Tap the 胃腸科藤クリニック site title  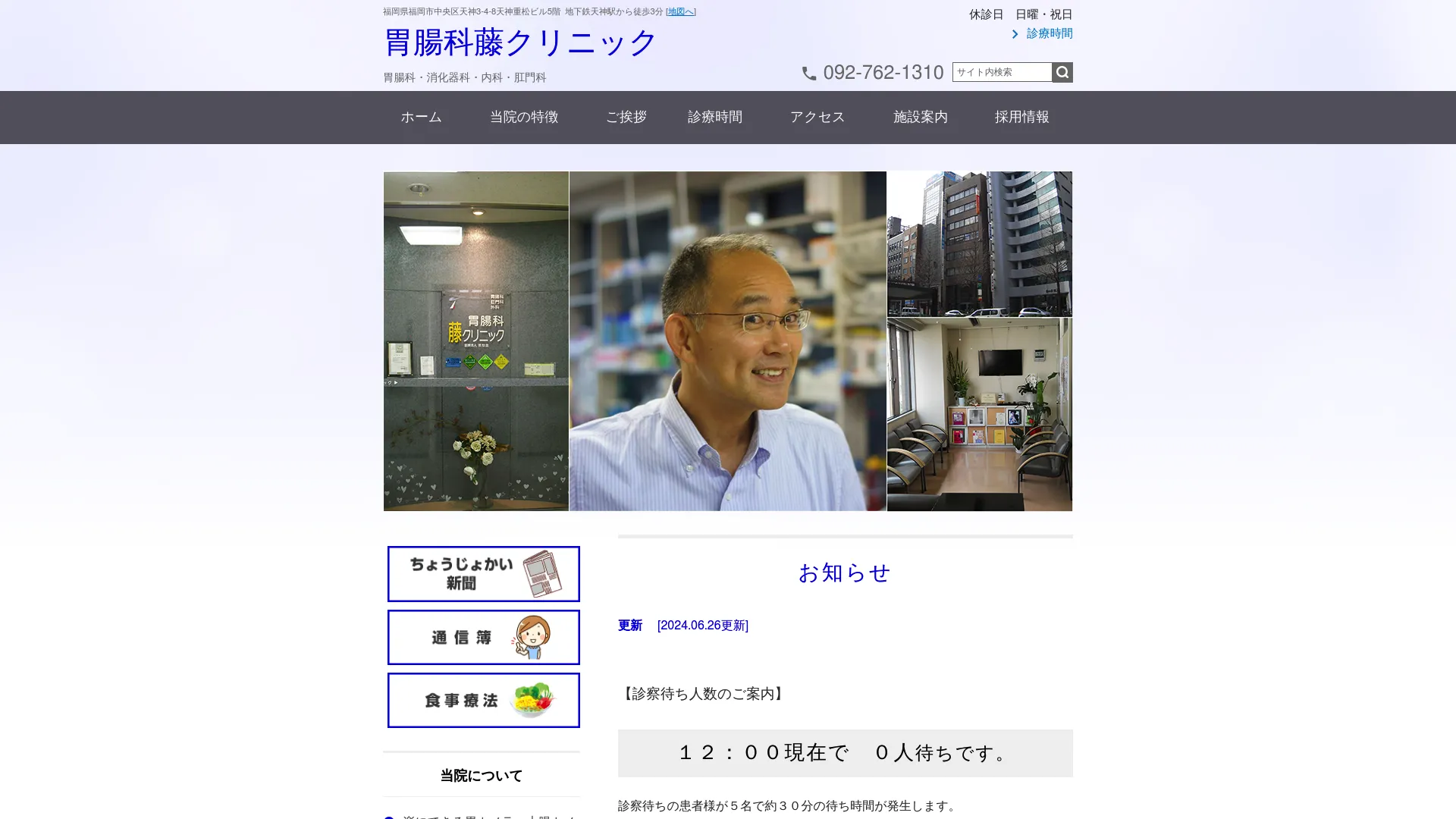tap(520, 42)
